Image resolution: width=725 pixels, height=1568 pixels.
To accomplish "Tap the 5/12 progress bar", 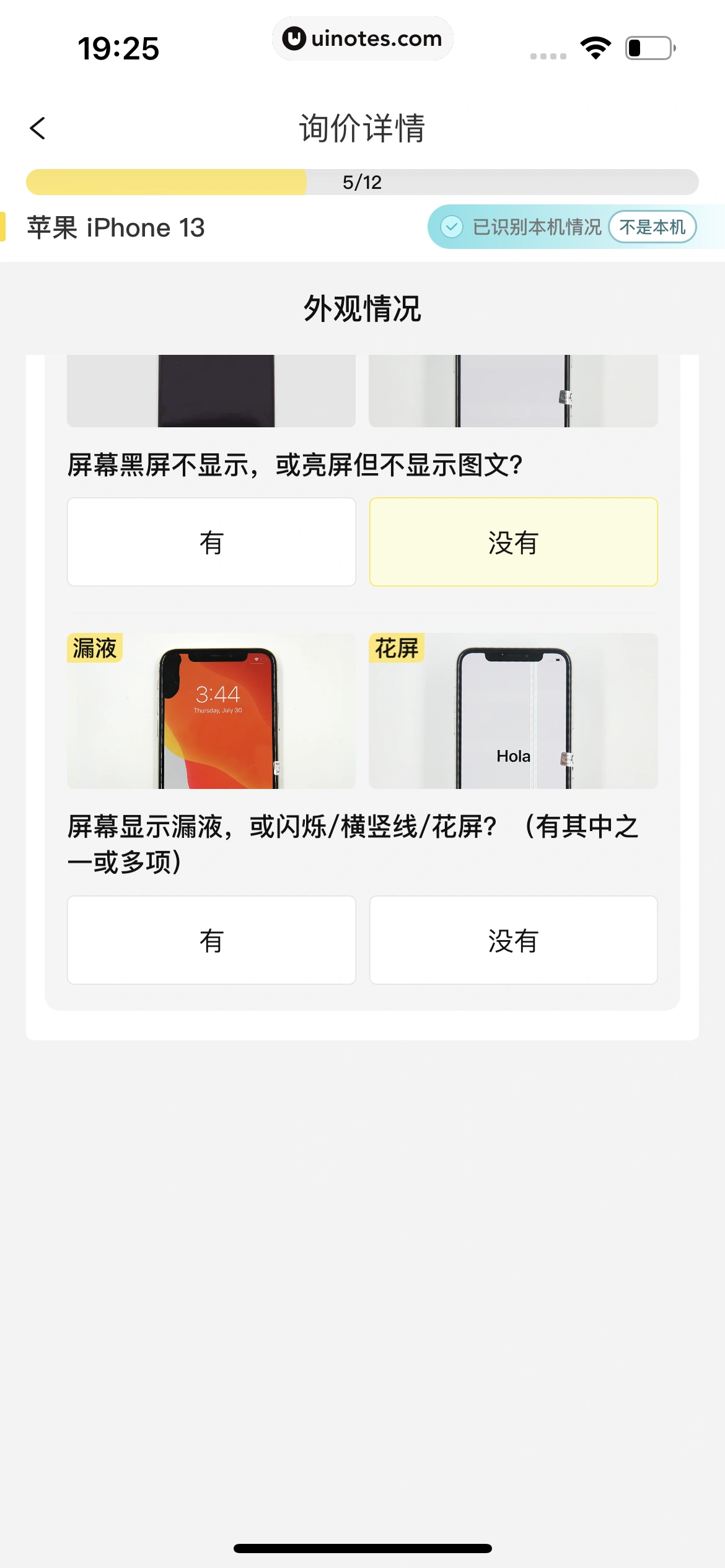I will point(362,181).
